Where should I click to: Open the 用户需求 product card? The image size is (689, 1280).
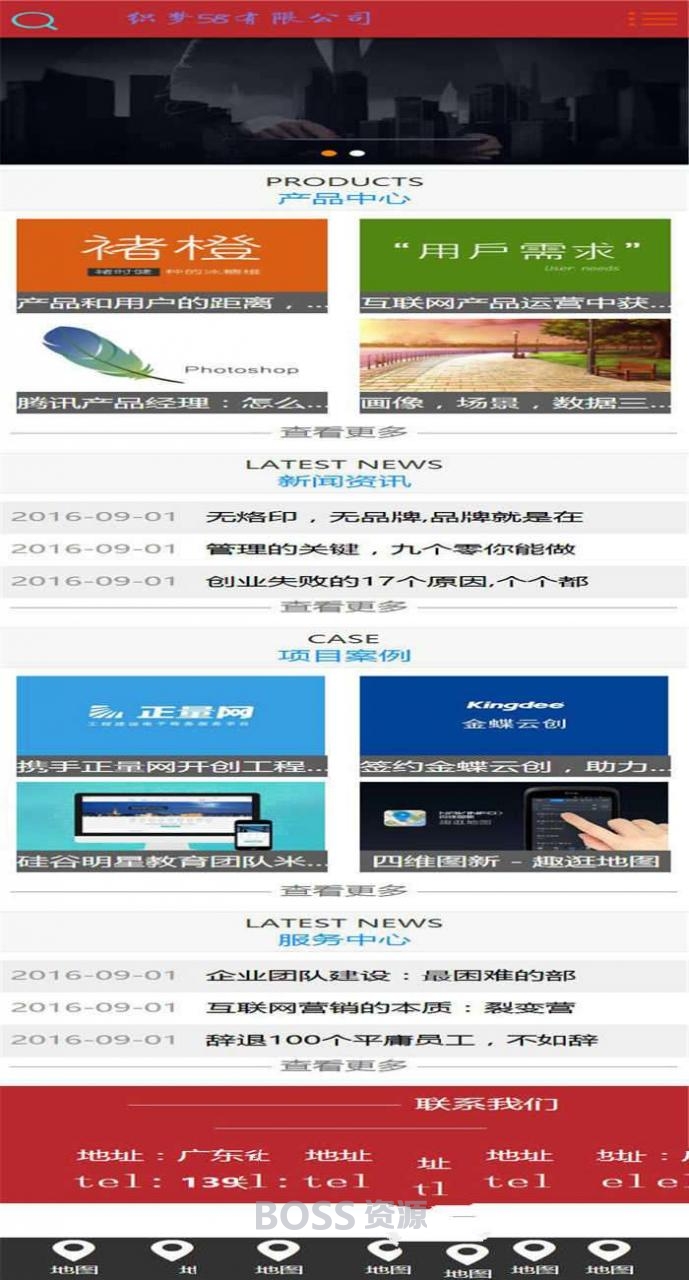point(515,265)
